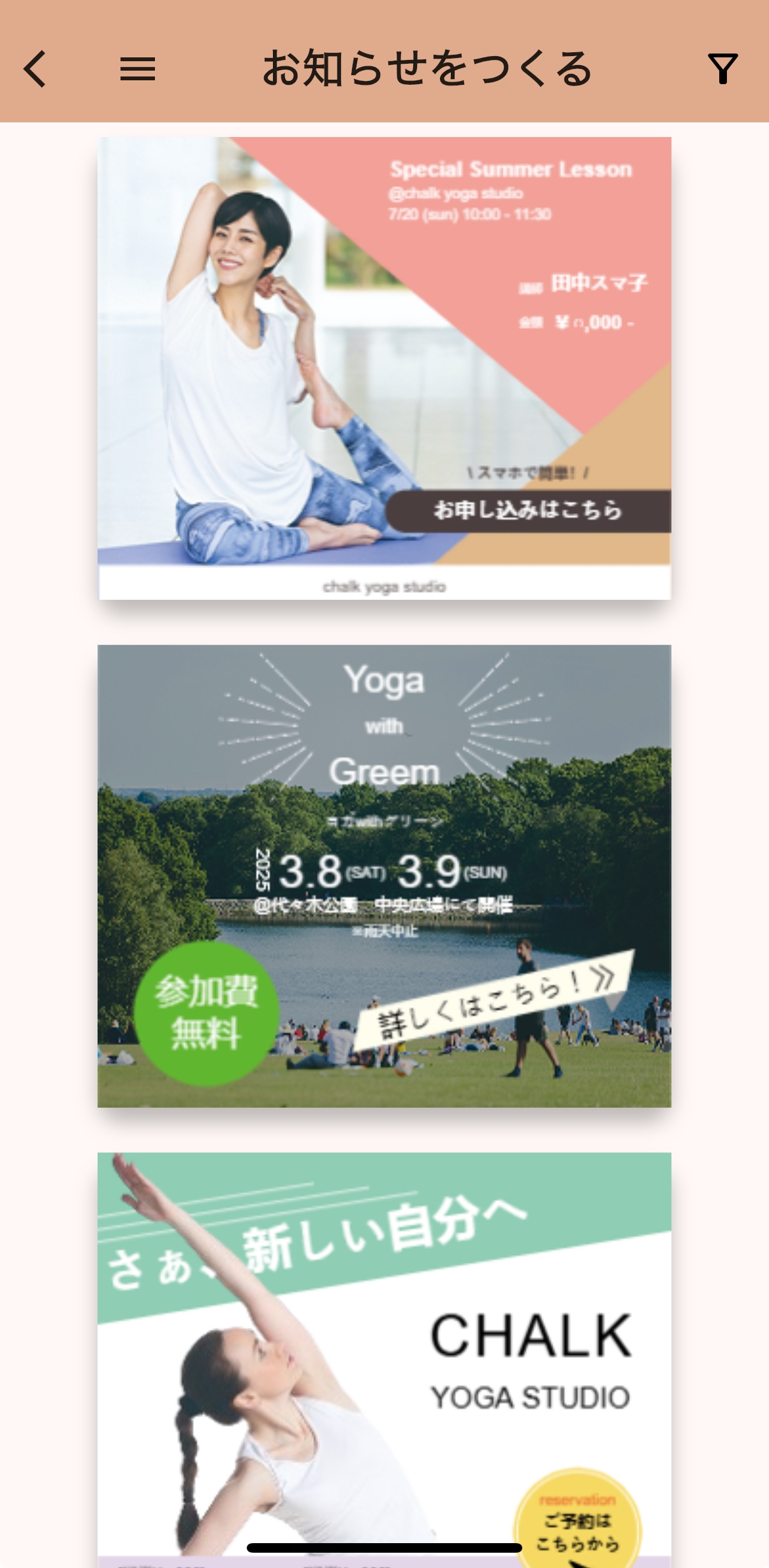Choose the Yoga with Greem template
769x1568 pixels.
click(x=384, y=876)
